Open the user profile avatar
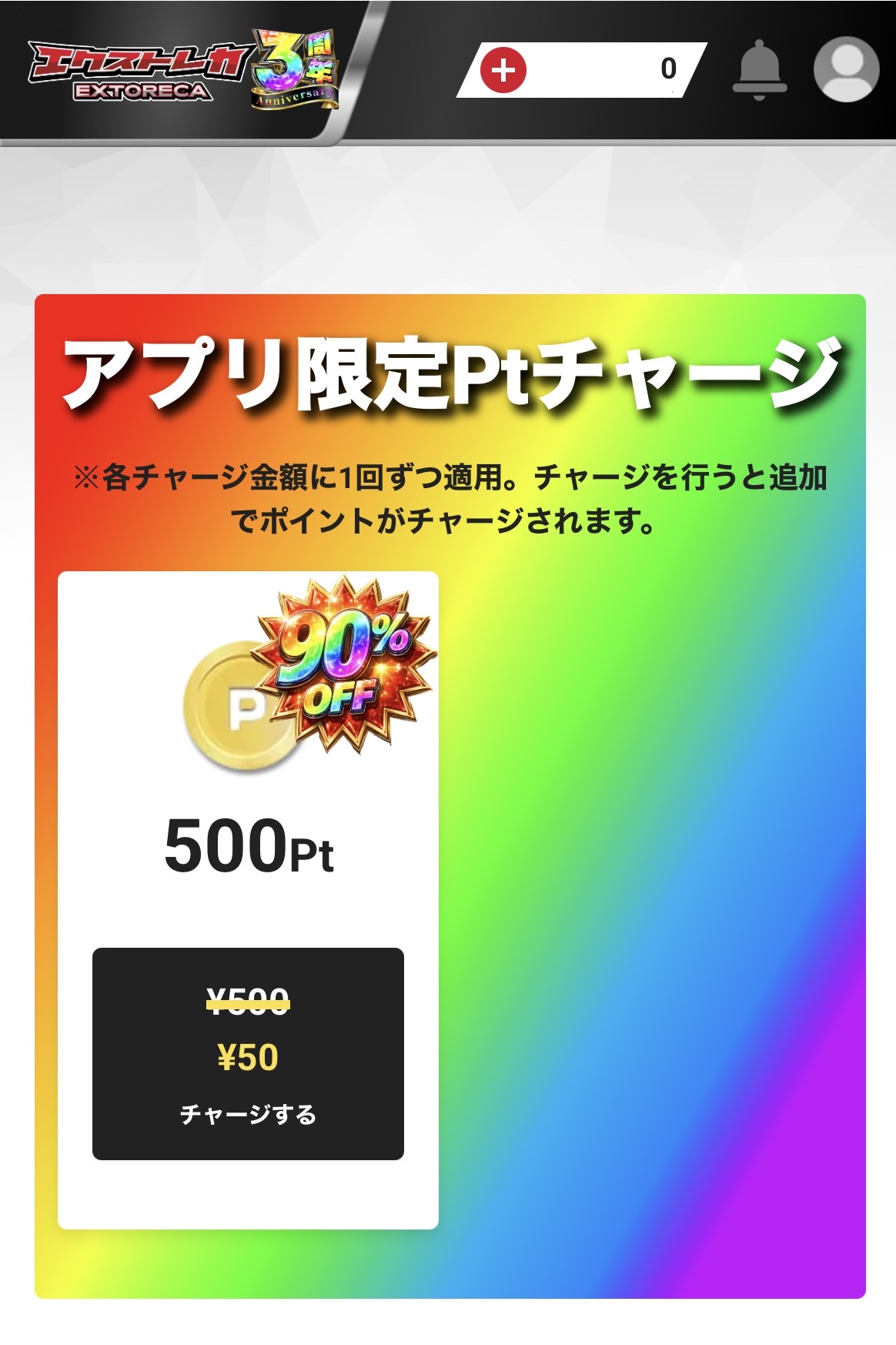 (x=846, y=69)
